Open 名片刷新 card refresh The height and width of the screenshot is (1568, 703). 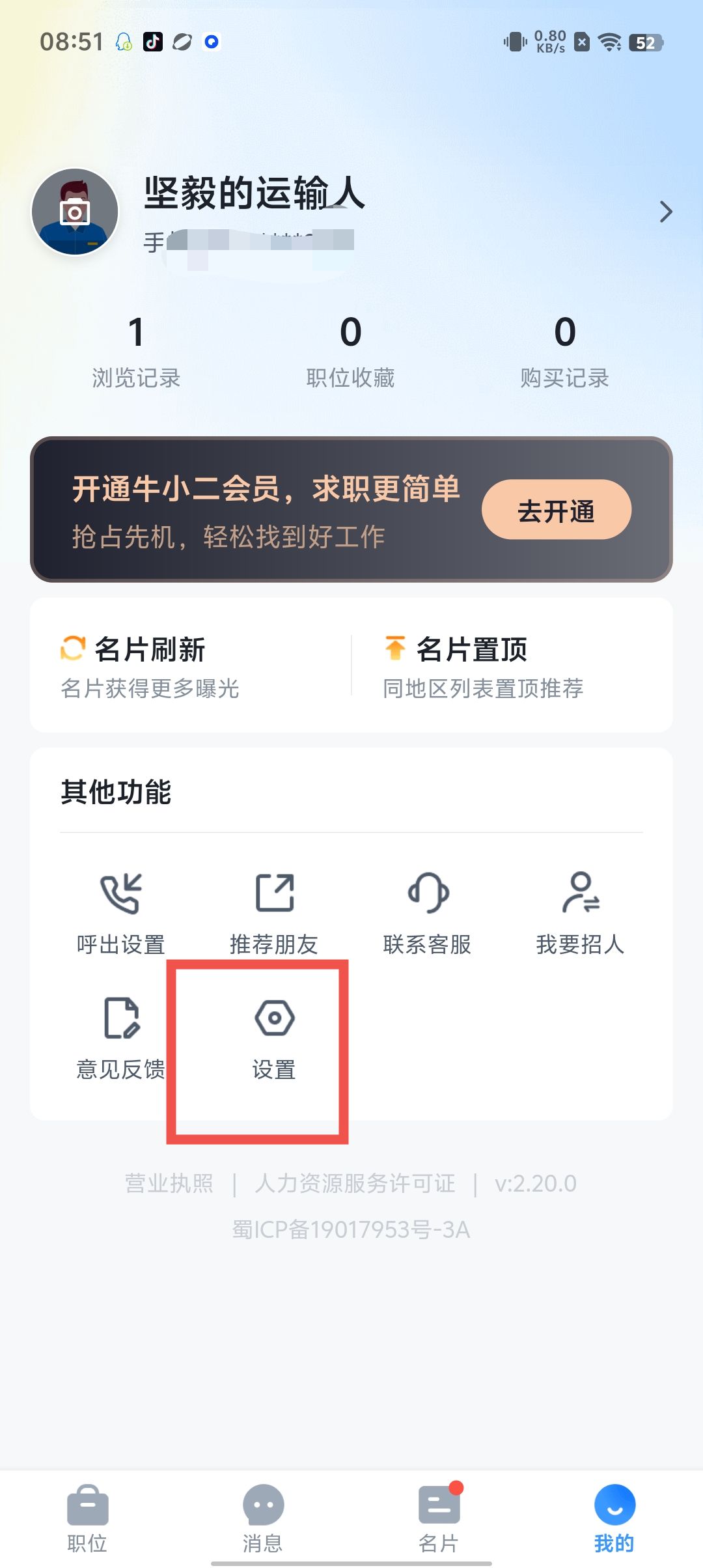(x=150, y=665)
